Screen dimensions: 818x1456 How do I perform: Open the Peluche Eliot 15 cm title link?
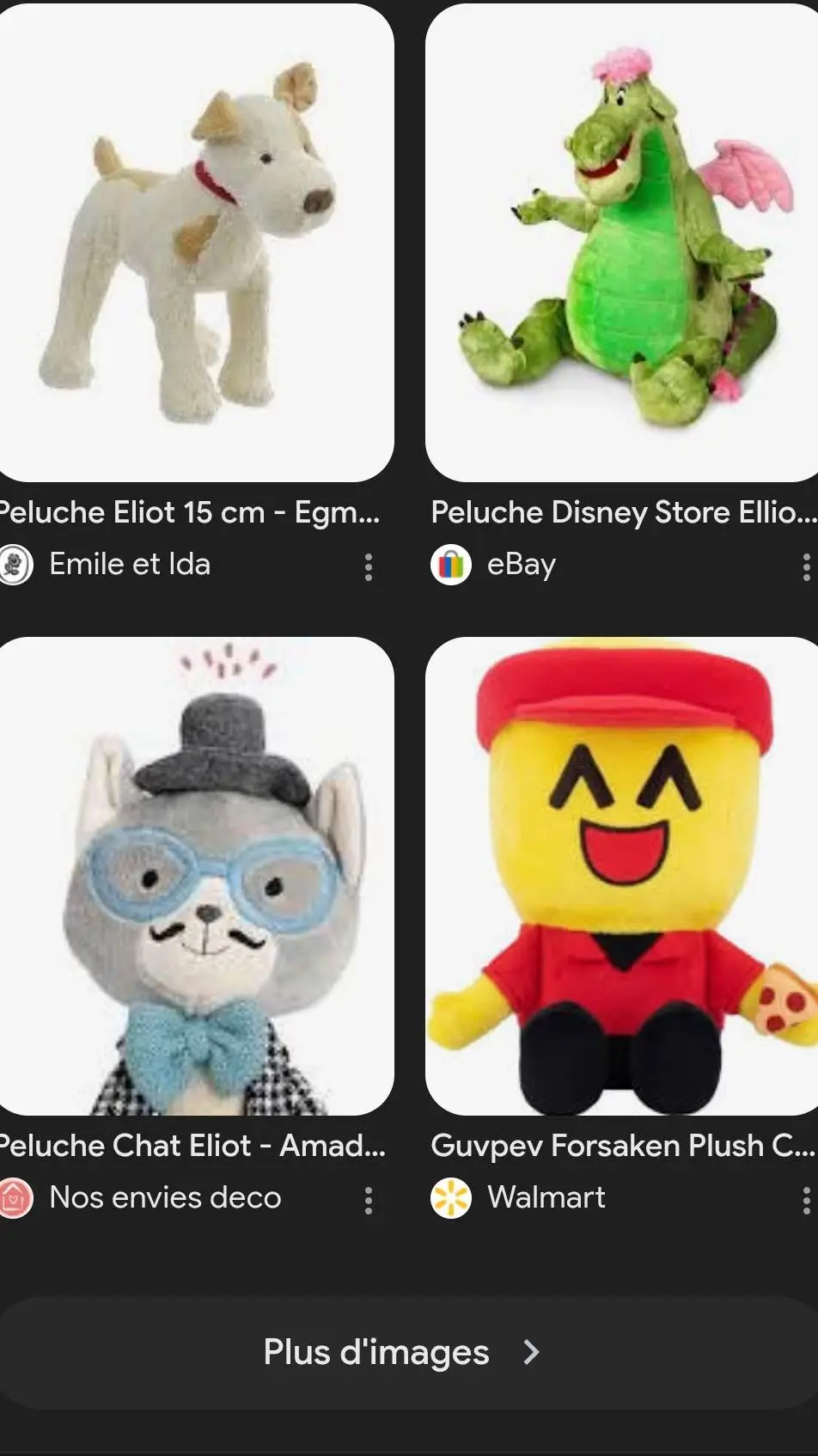click(189, 512)
